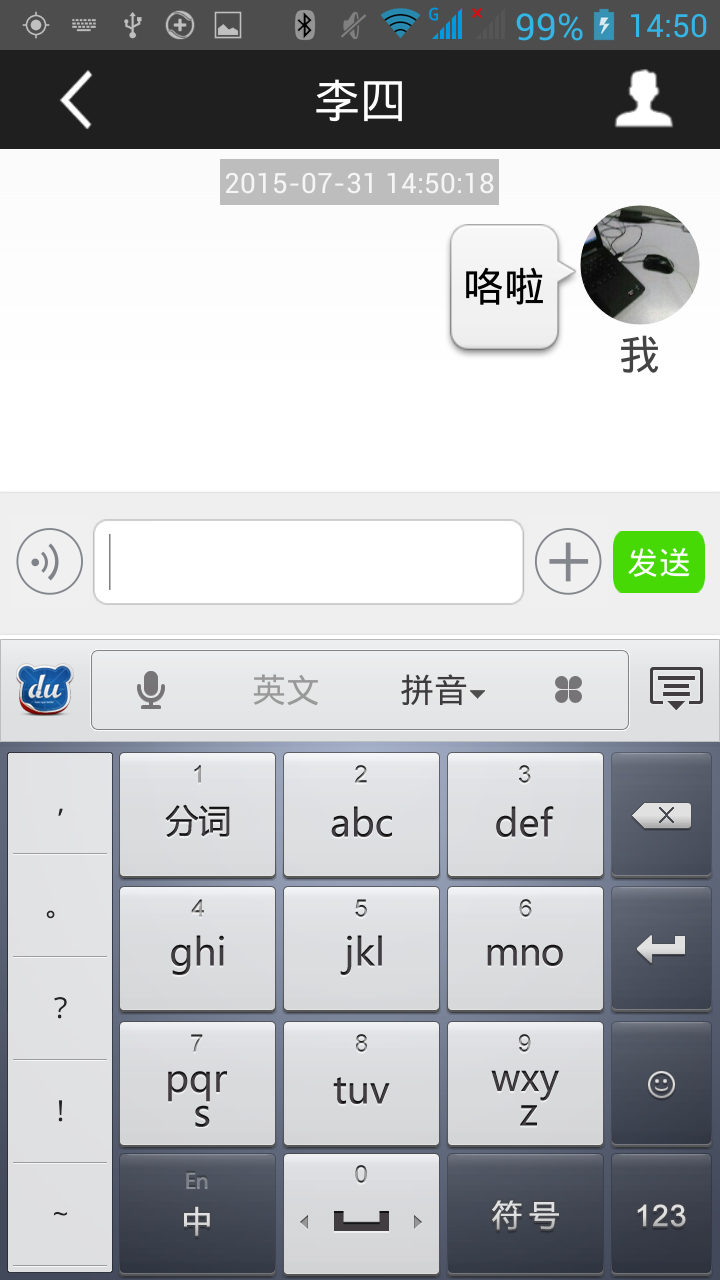Switch to the 123 number keypad
Image resolution: width=720 pixels, height=1280 pixels.
[661, 1215]
